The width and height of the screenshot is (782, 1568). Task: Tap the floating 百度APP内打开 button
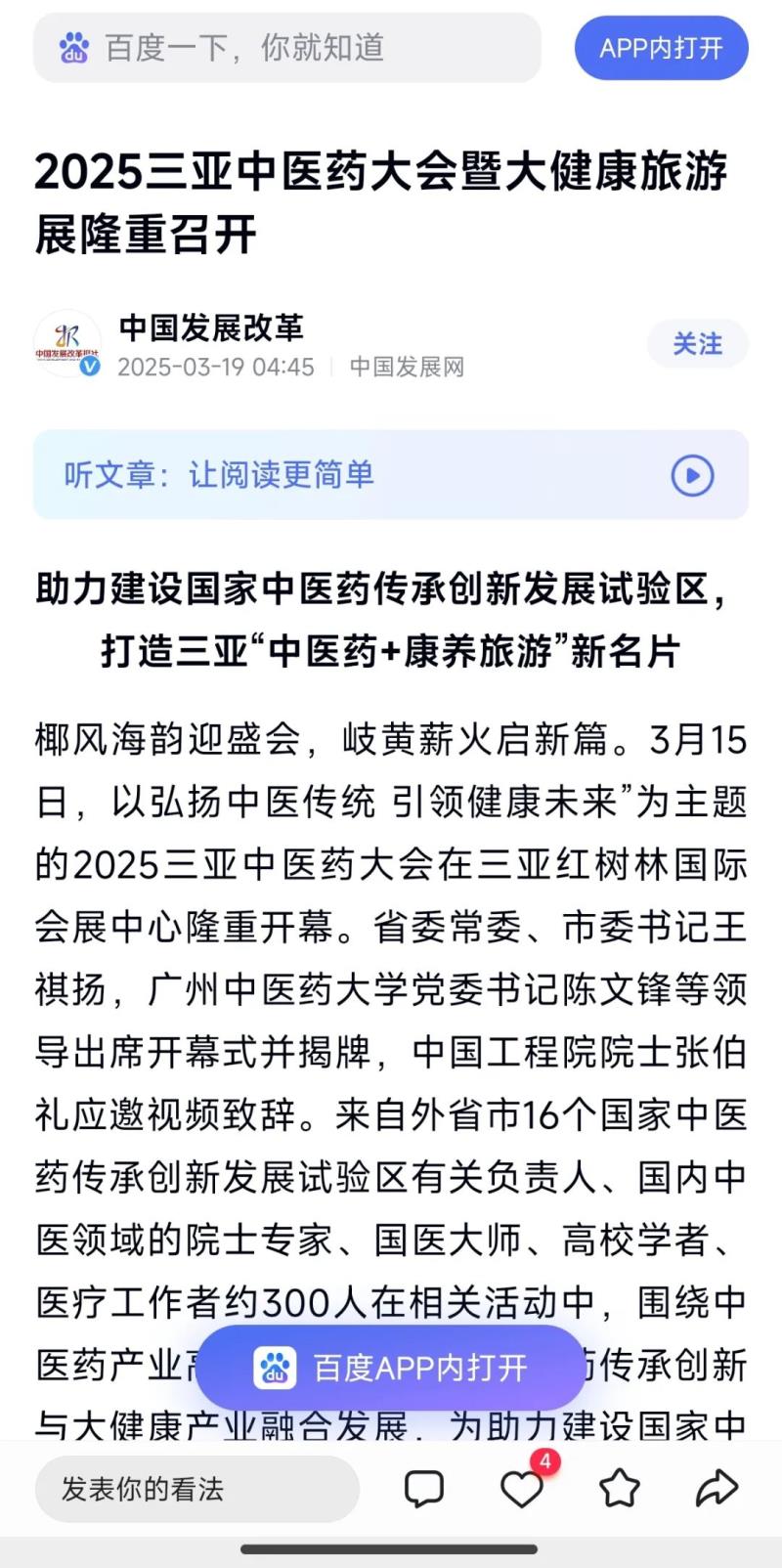[x=391, y=1368]
